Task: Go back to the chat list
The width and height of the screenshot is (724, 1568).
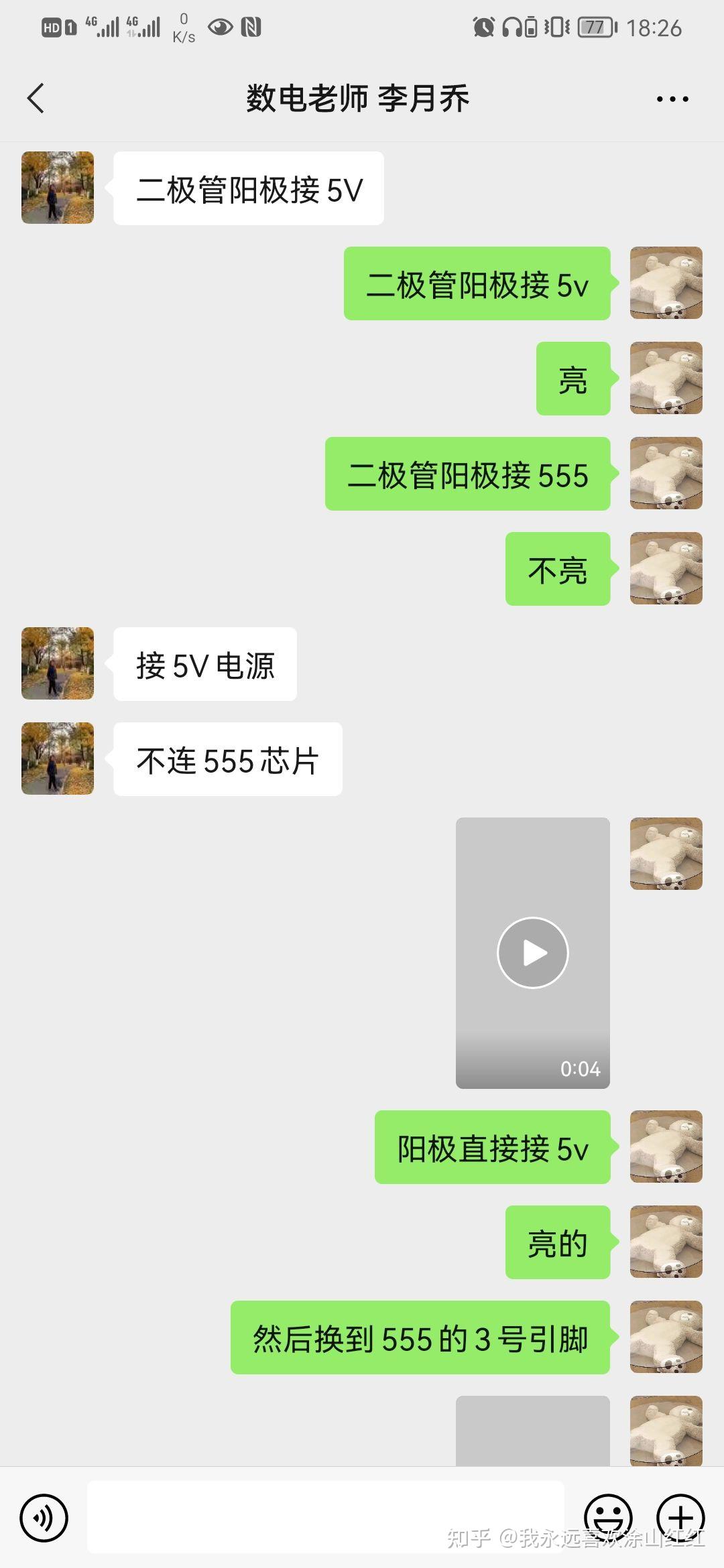Action: [36, 99]
